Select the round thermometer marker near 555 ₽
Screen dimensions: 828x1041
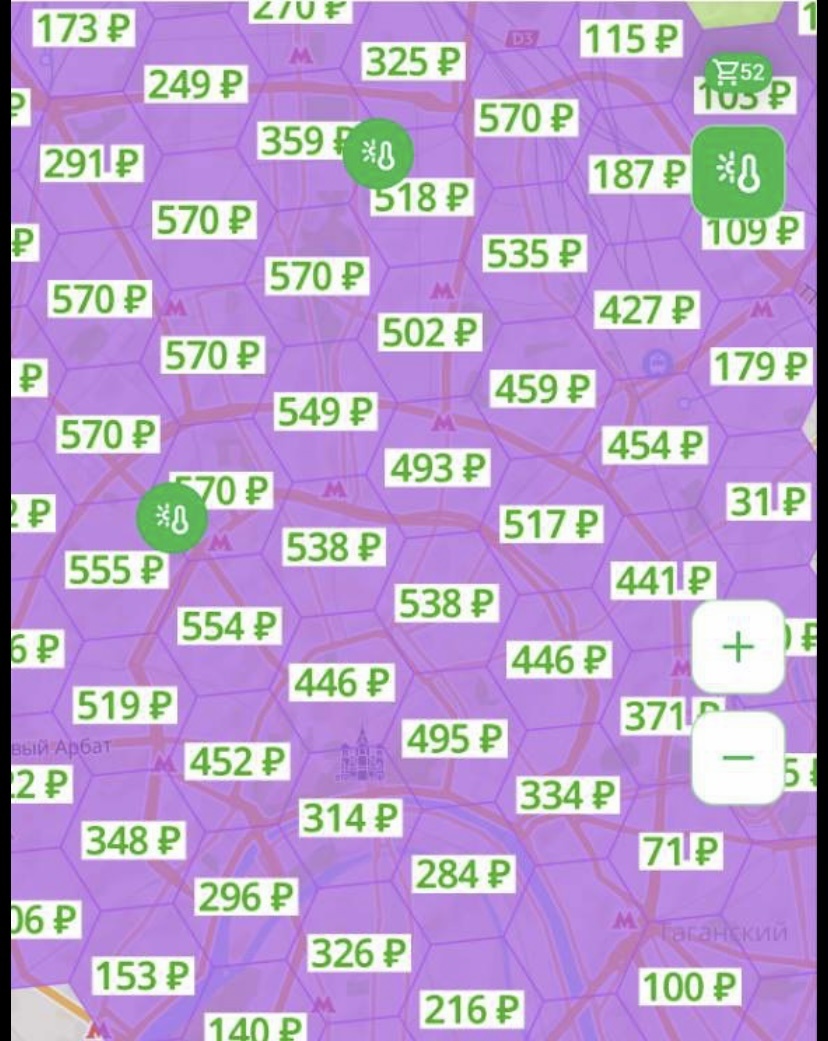[x=172, y=518]
